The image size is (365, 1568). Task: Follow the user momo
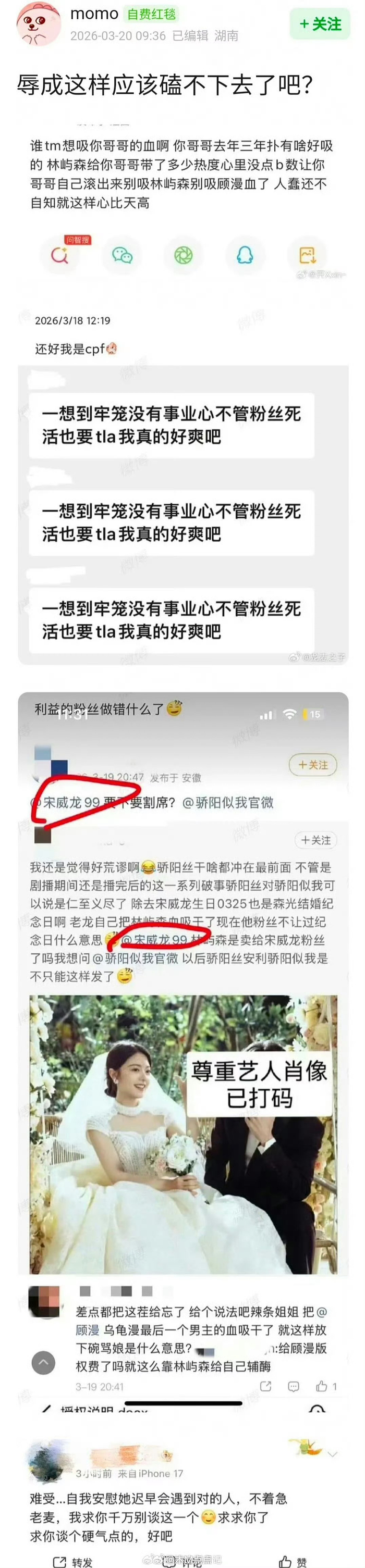point(320,24)
